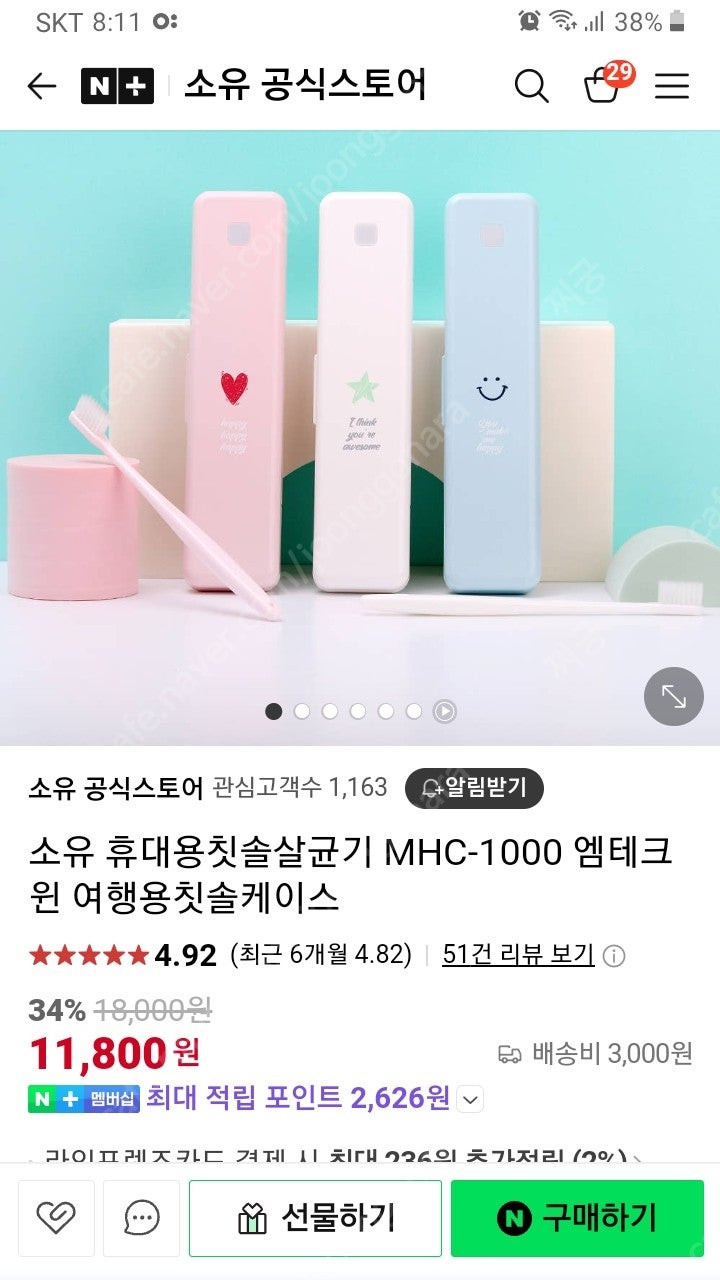Toggle the 알림받기 notification bell button
The image size is (720, 1280).
476,789
